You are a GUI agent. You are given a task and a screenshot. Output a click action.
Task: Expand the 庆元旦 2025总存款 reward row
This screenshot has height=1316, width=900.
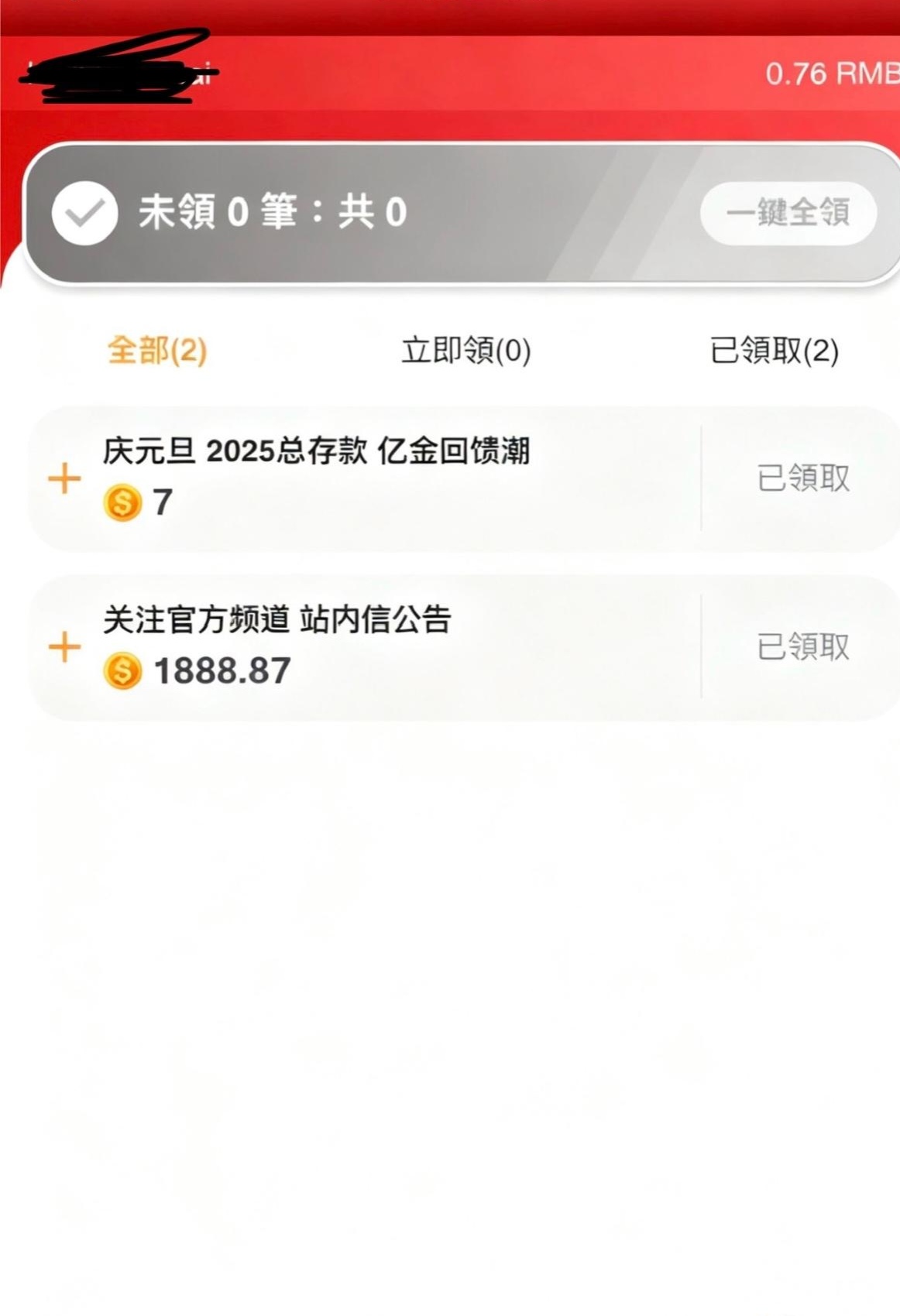coord(65,478)
